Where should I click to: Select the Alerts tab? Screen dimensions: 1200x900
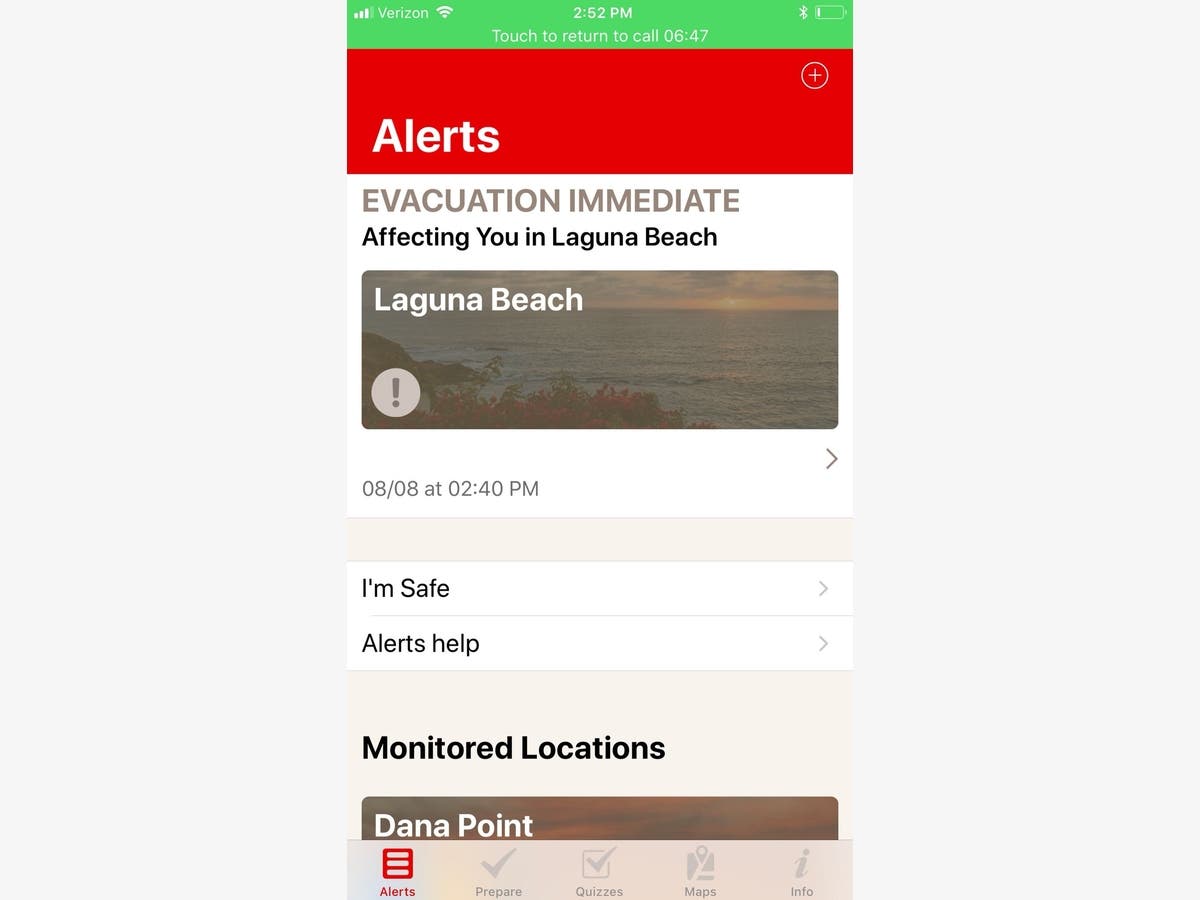[x=397, y=871]
